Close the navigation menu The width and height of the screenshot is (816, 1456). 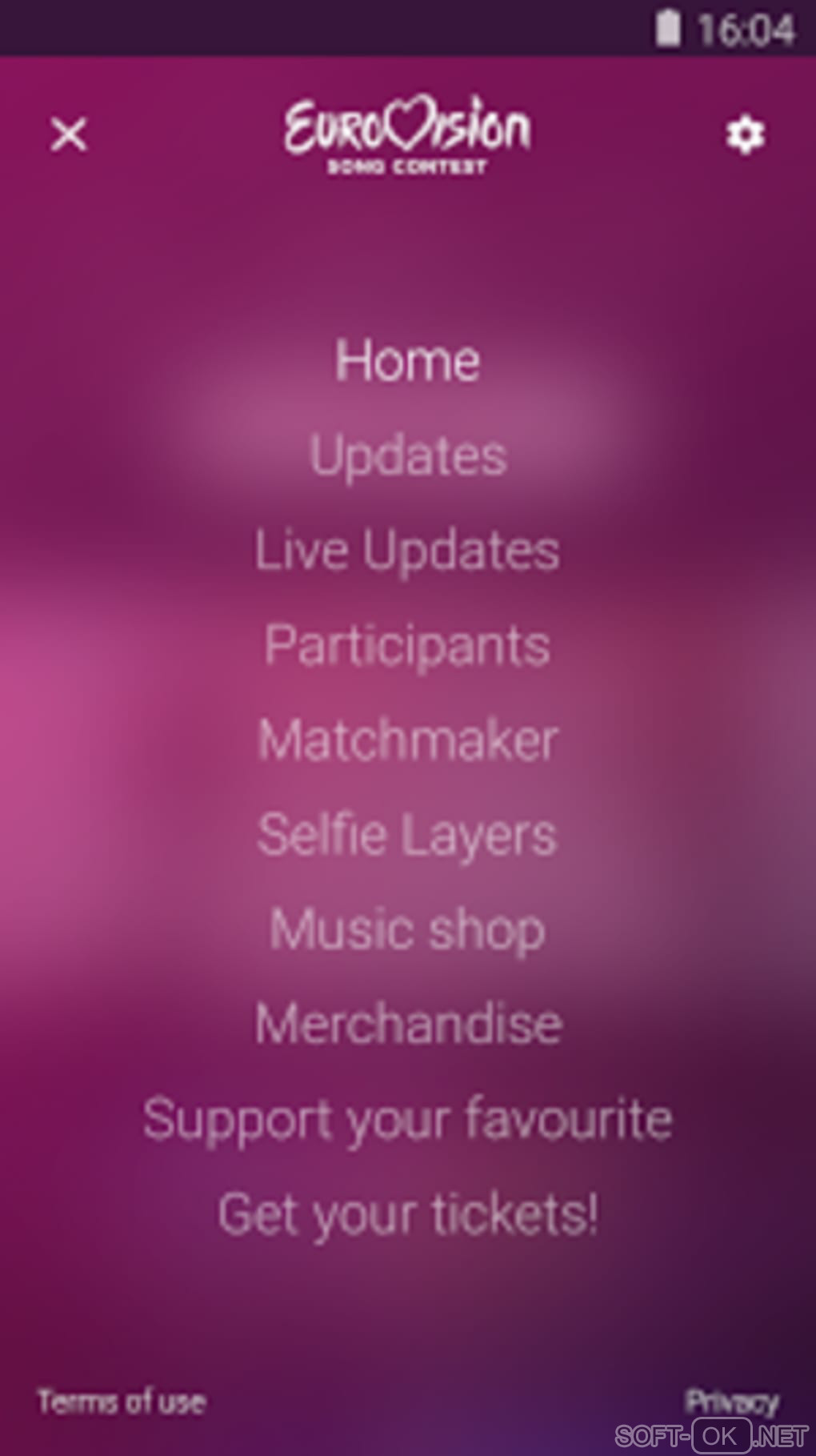click(x=69, y=134)
